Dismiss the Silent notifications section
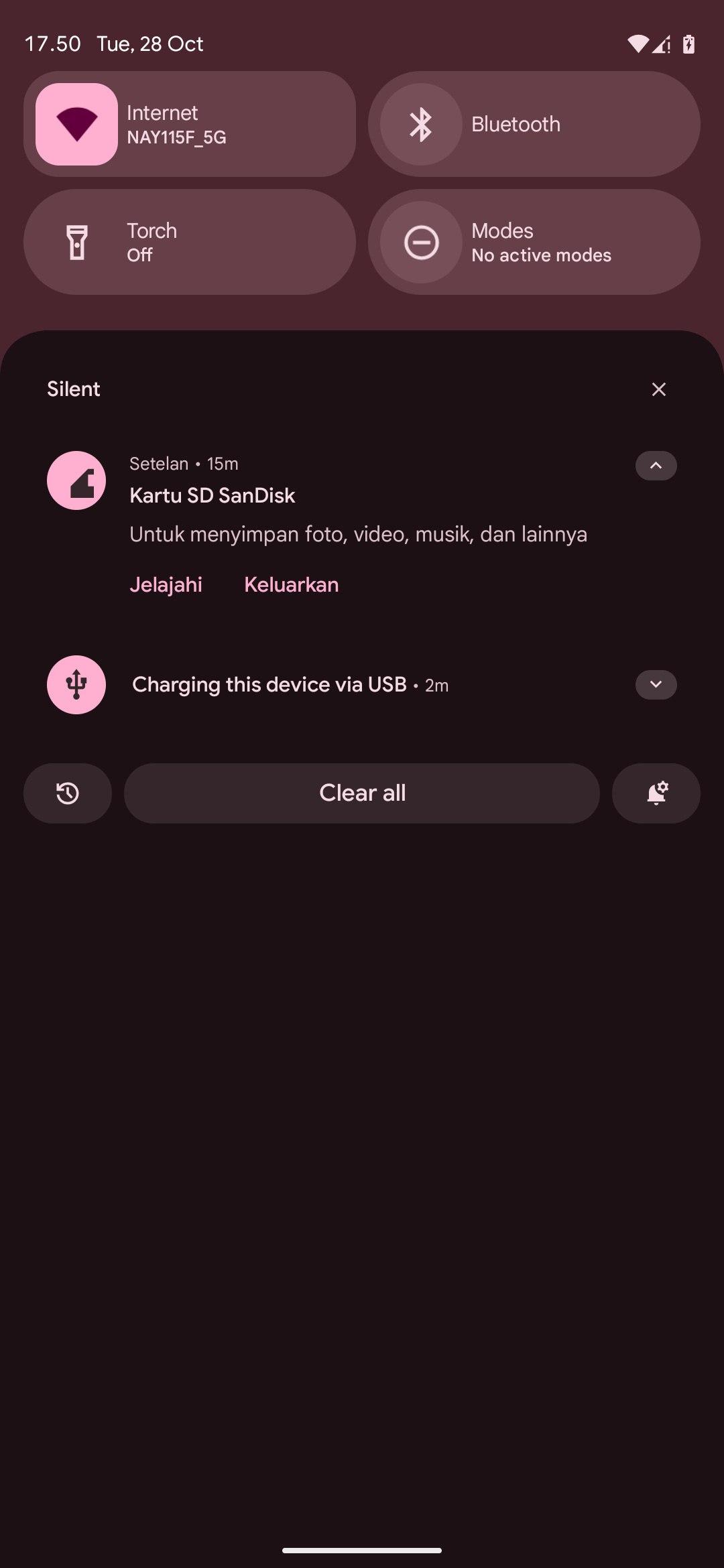 click(x=658, y=389)
